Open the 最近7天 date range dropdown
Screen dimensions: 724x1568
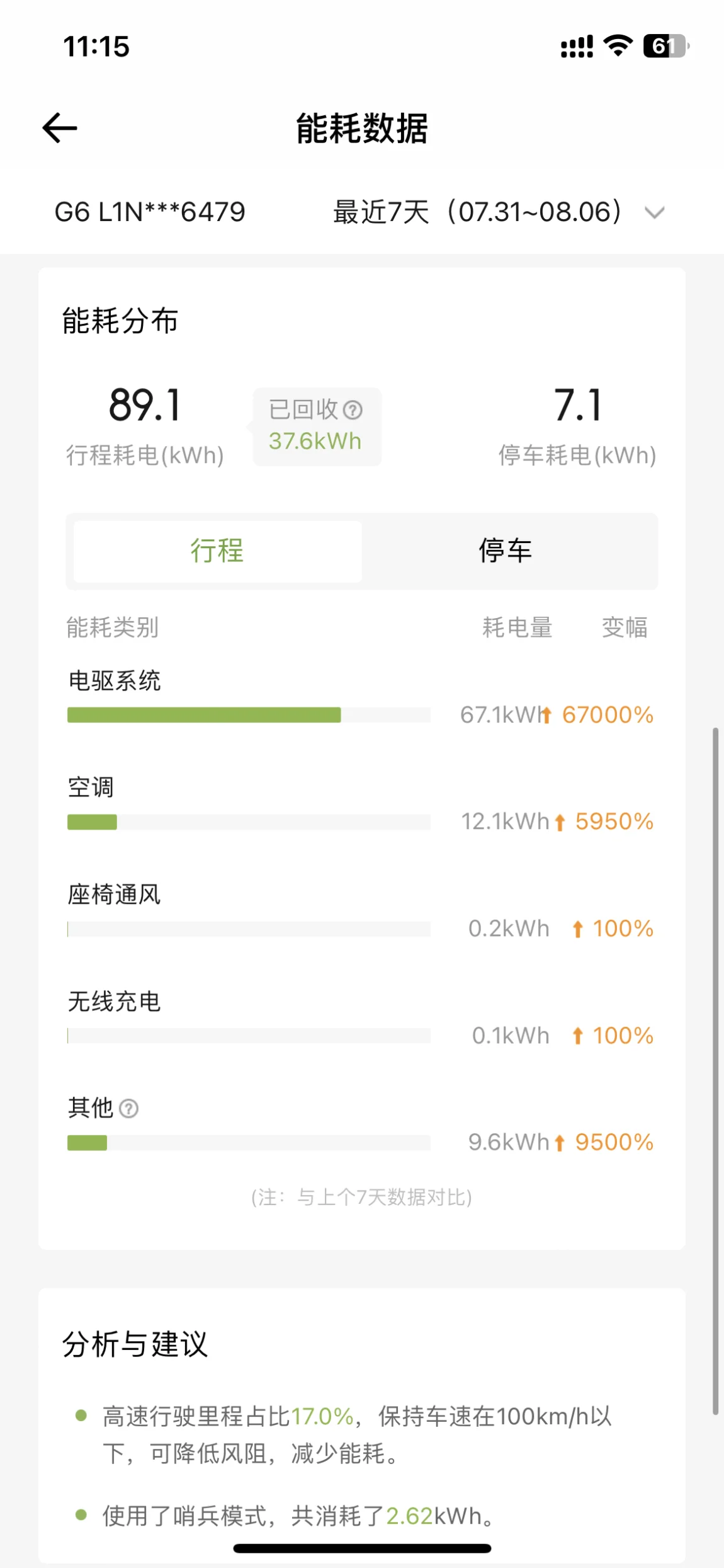click(x=499, y=212)
